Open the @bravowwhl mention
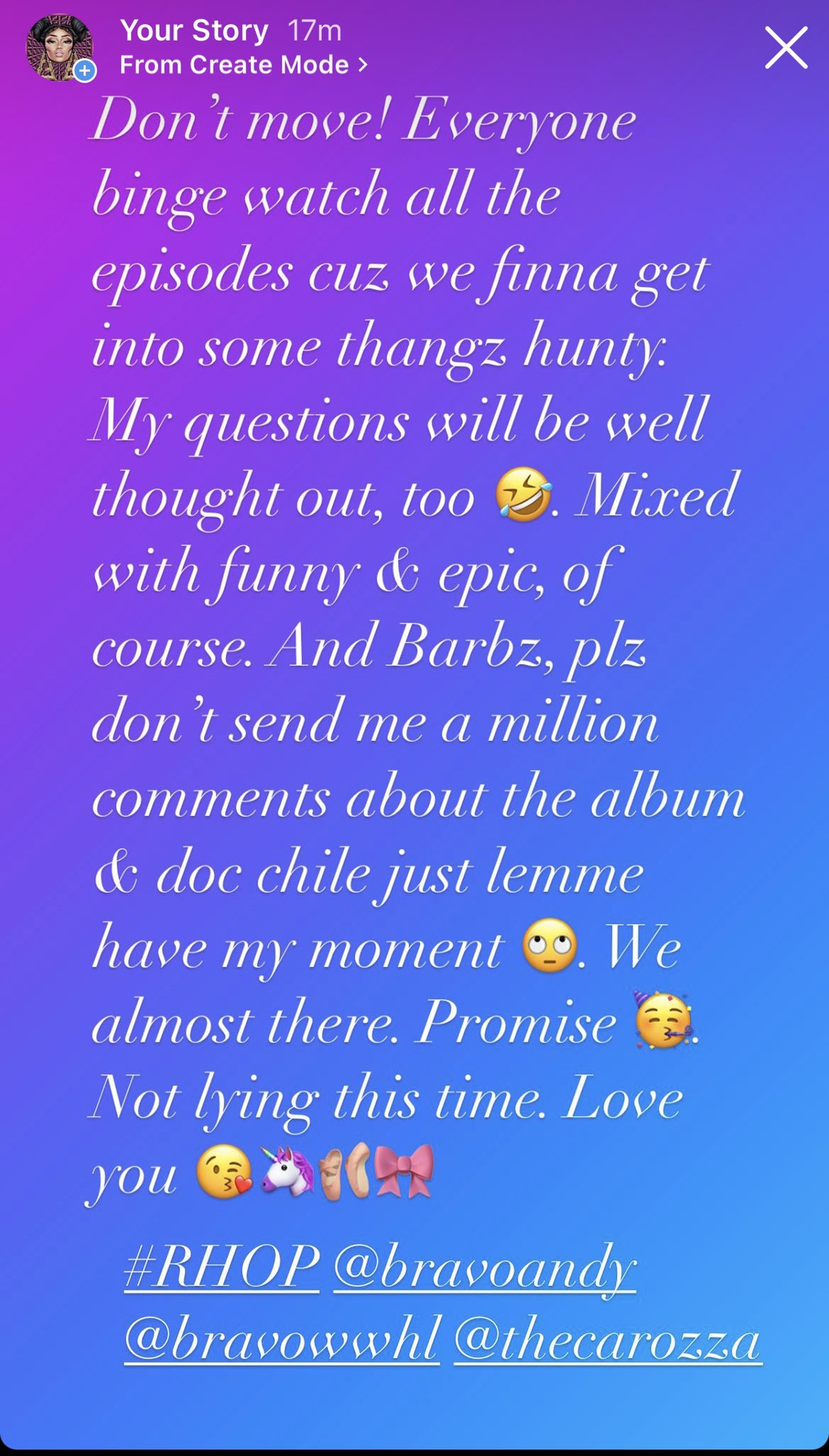The width and height of the screenshot is (829, 1456). point(282,1341)
